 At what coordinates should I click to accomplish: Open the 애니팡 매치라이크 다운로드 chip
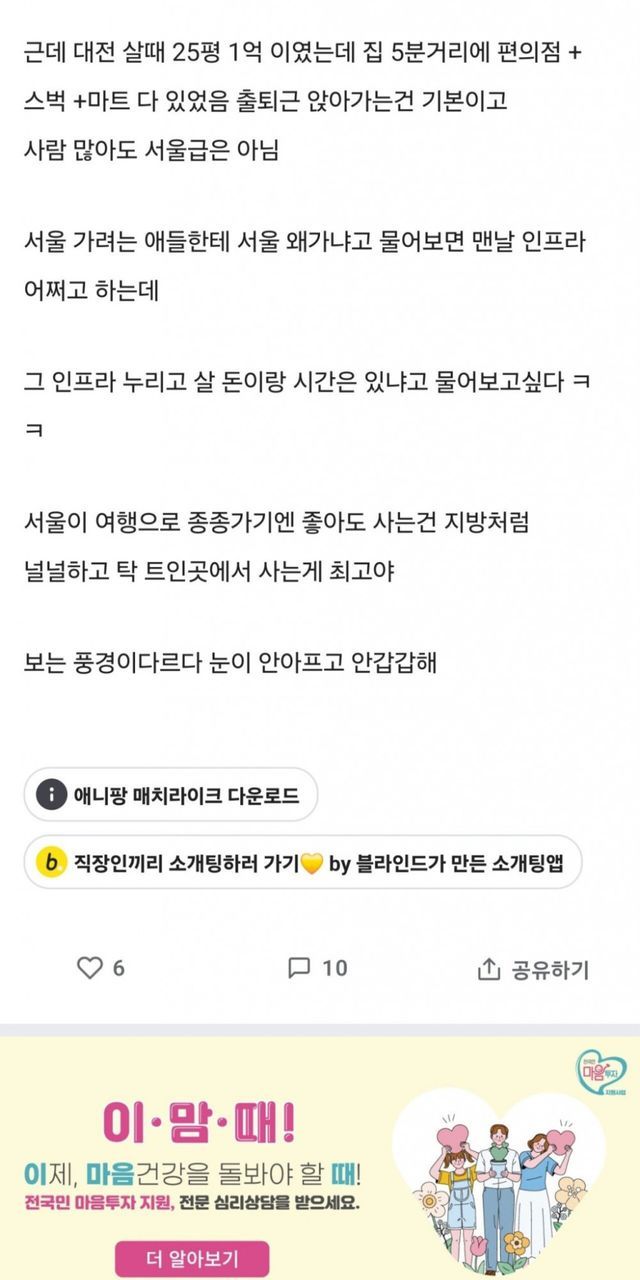point(170,795)
